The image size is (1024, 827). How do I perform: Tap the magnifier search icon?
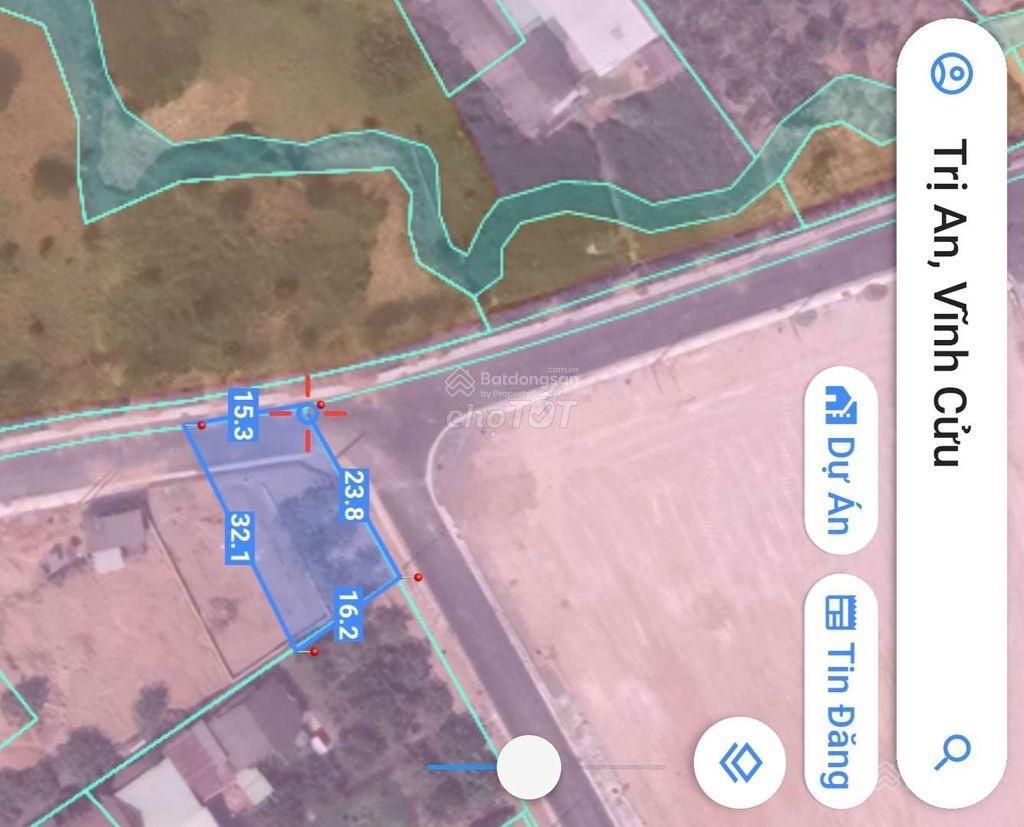[951, 750]
